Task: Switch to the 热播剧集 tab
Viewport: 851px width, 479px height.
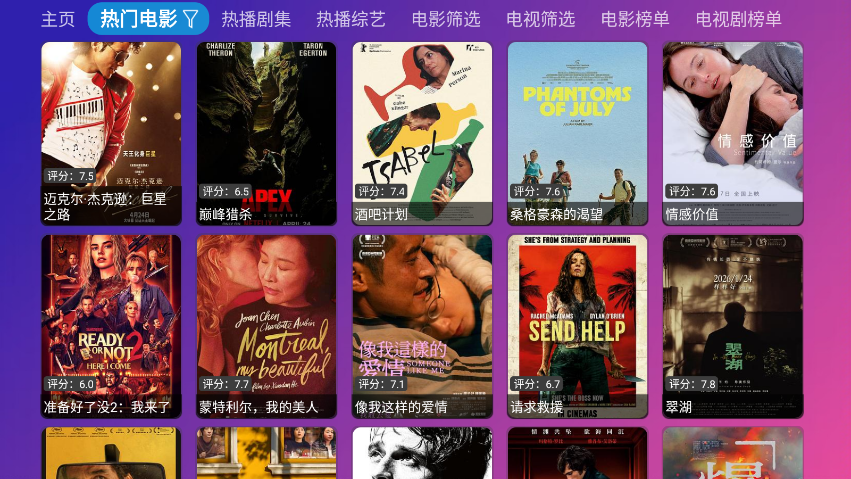Action: (x=256, y=19)
